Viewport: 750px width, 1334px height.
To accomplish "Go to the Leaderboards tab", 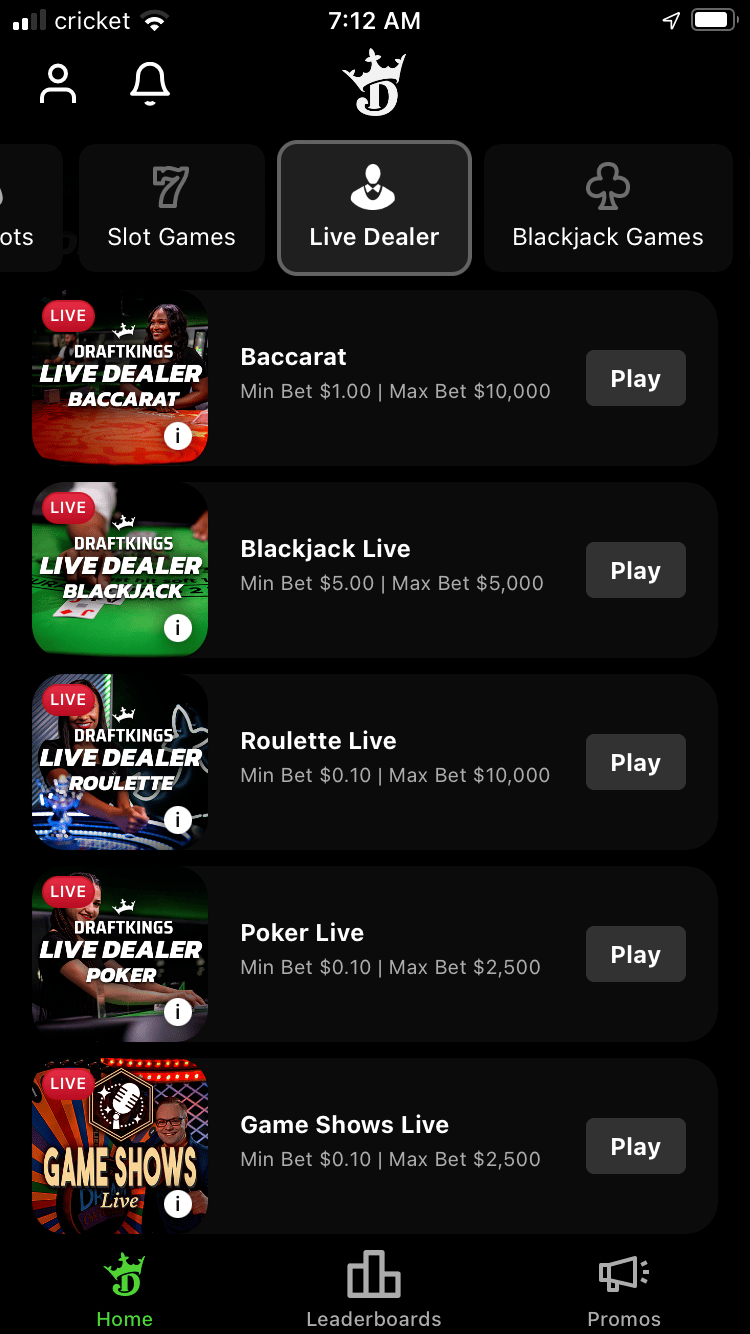I will 374,1290.
